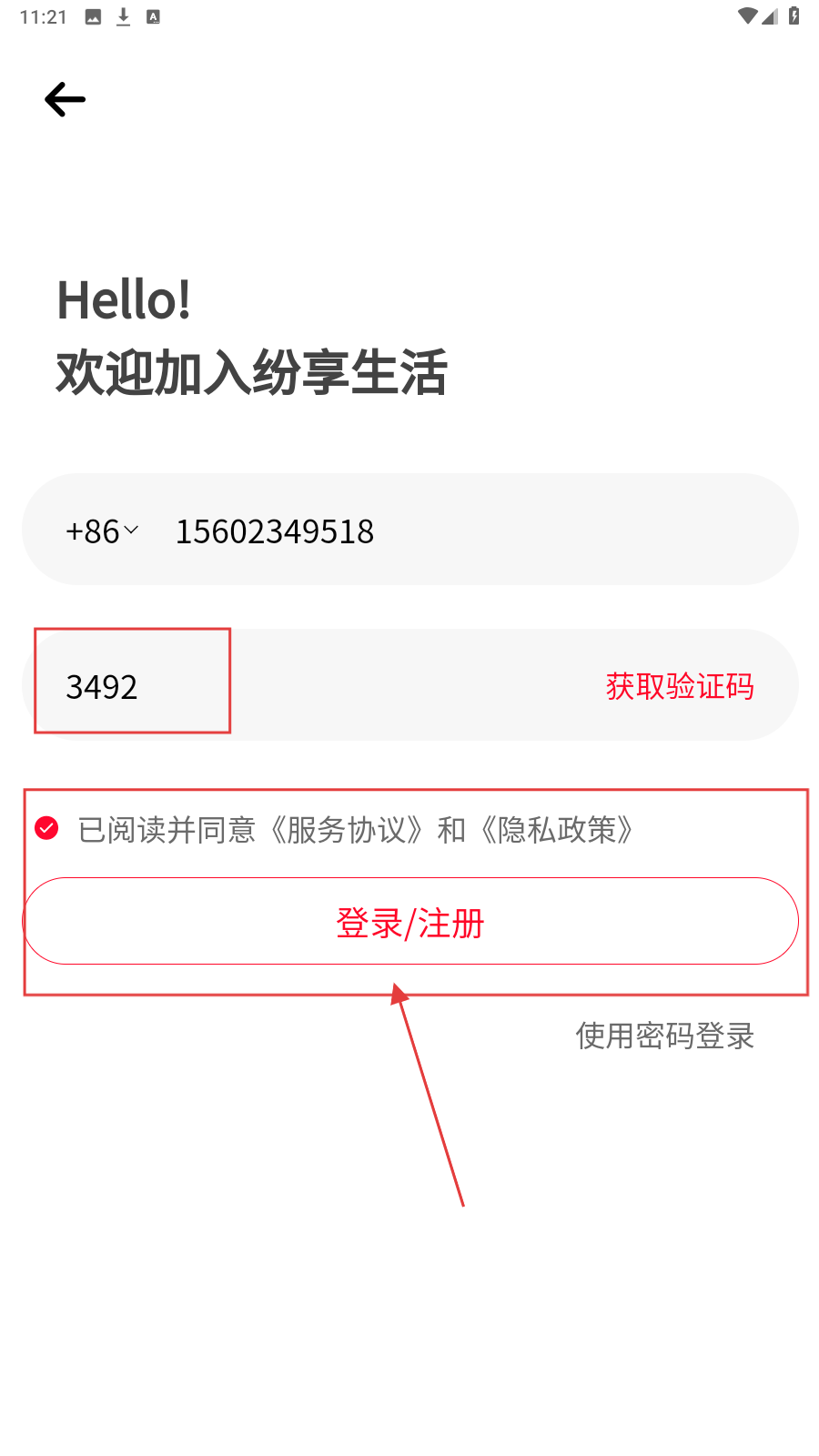The image size is (819, 1456).
Task: Tap the 登录/注册 button
Action: (410, 922)
